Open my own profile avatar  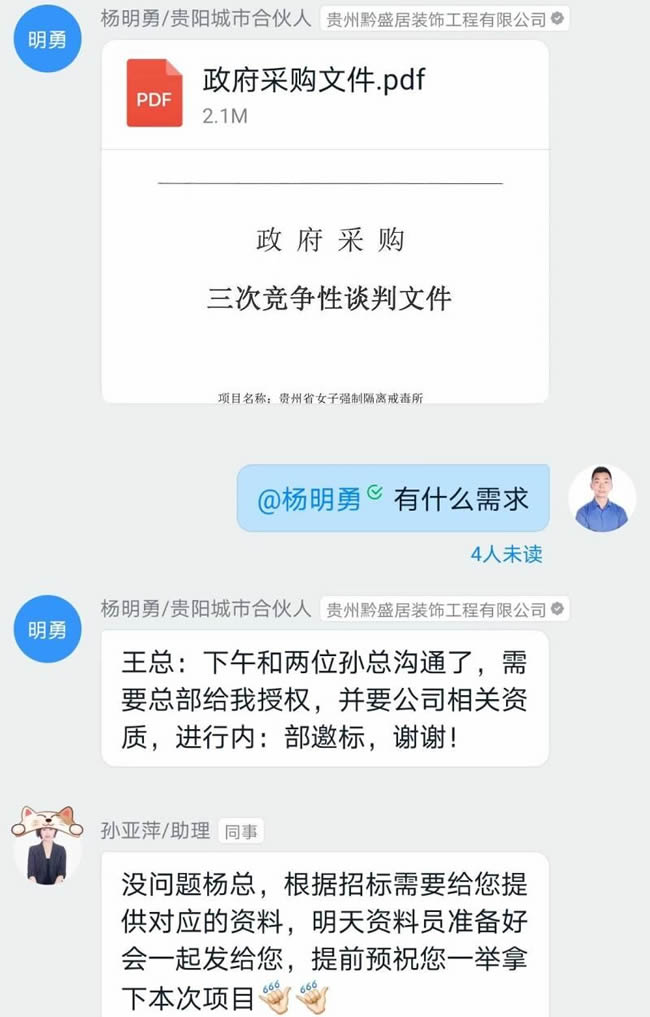[x=601, y=498]
